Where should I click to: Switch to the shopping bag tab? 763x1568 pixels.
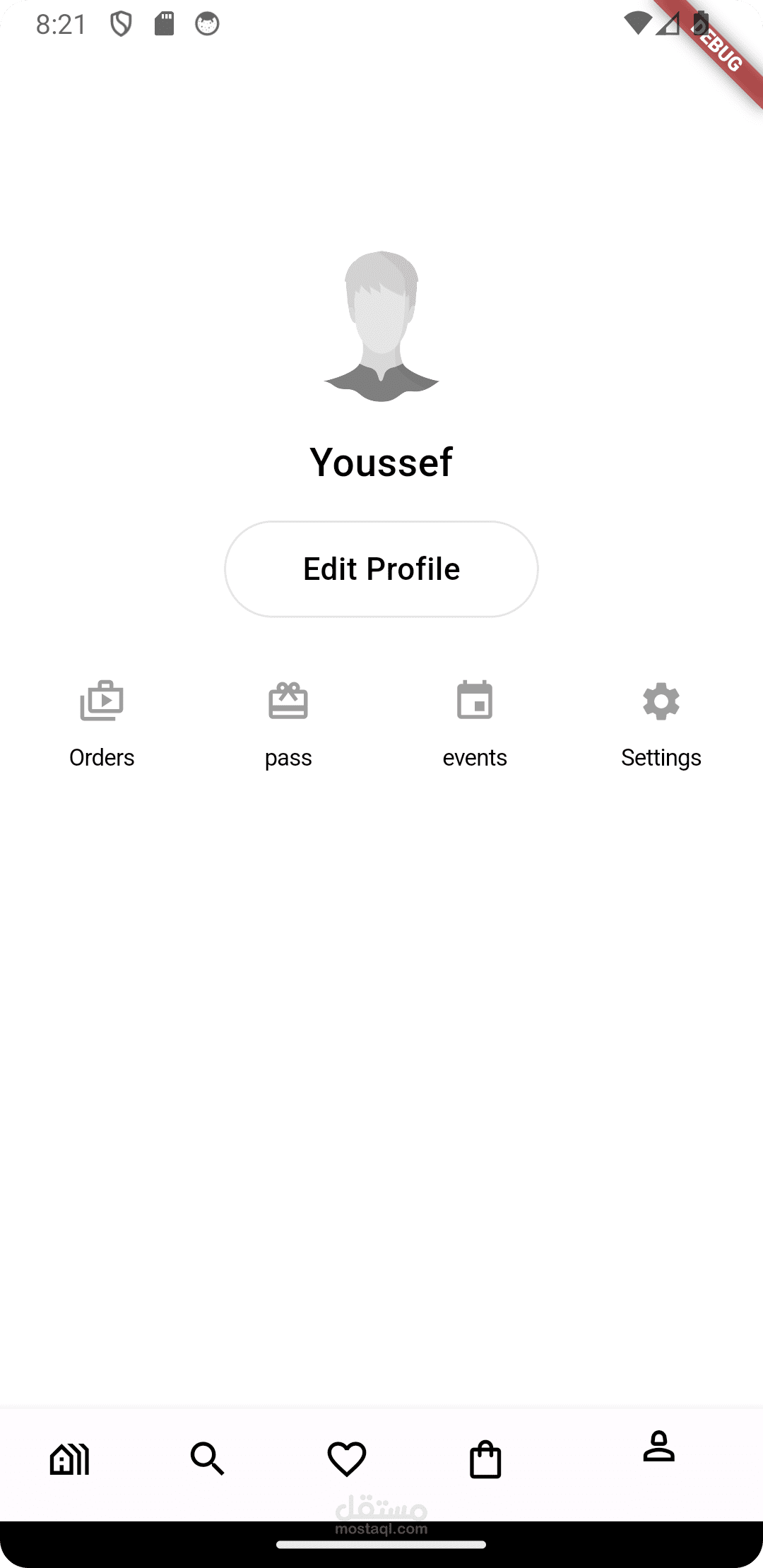pyautogui.click(x=485, y=1459)
